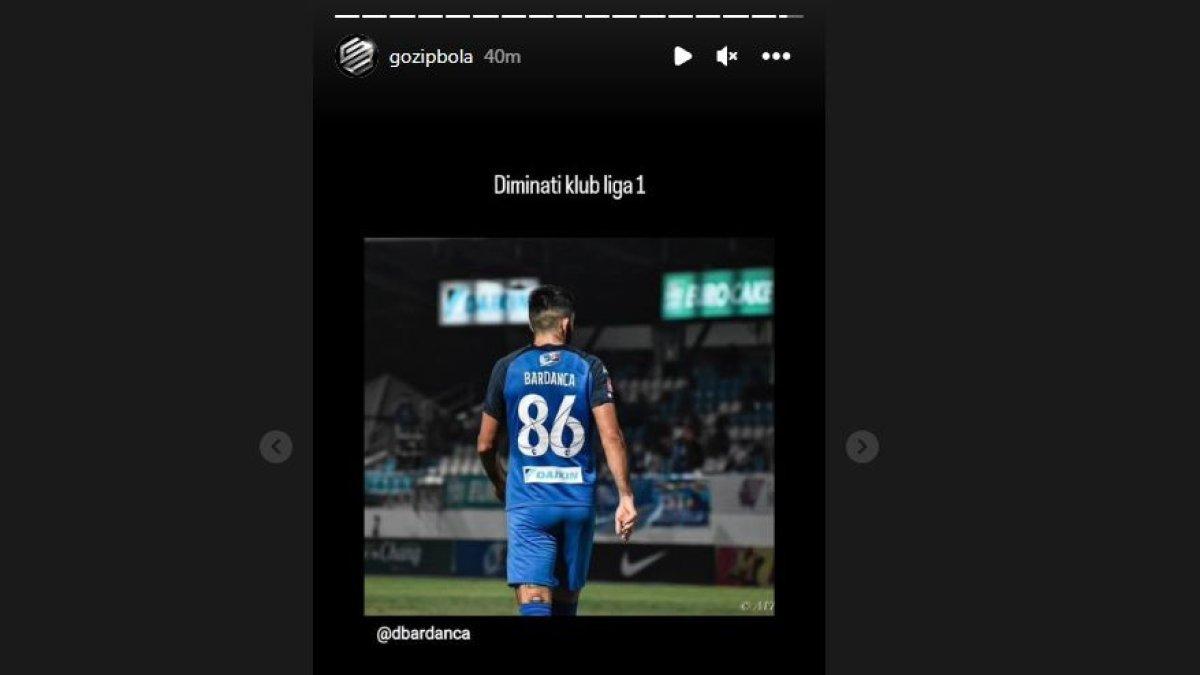Play the paused story
Viewport: 1200px width, 675px height.
(682, 57)
